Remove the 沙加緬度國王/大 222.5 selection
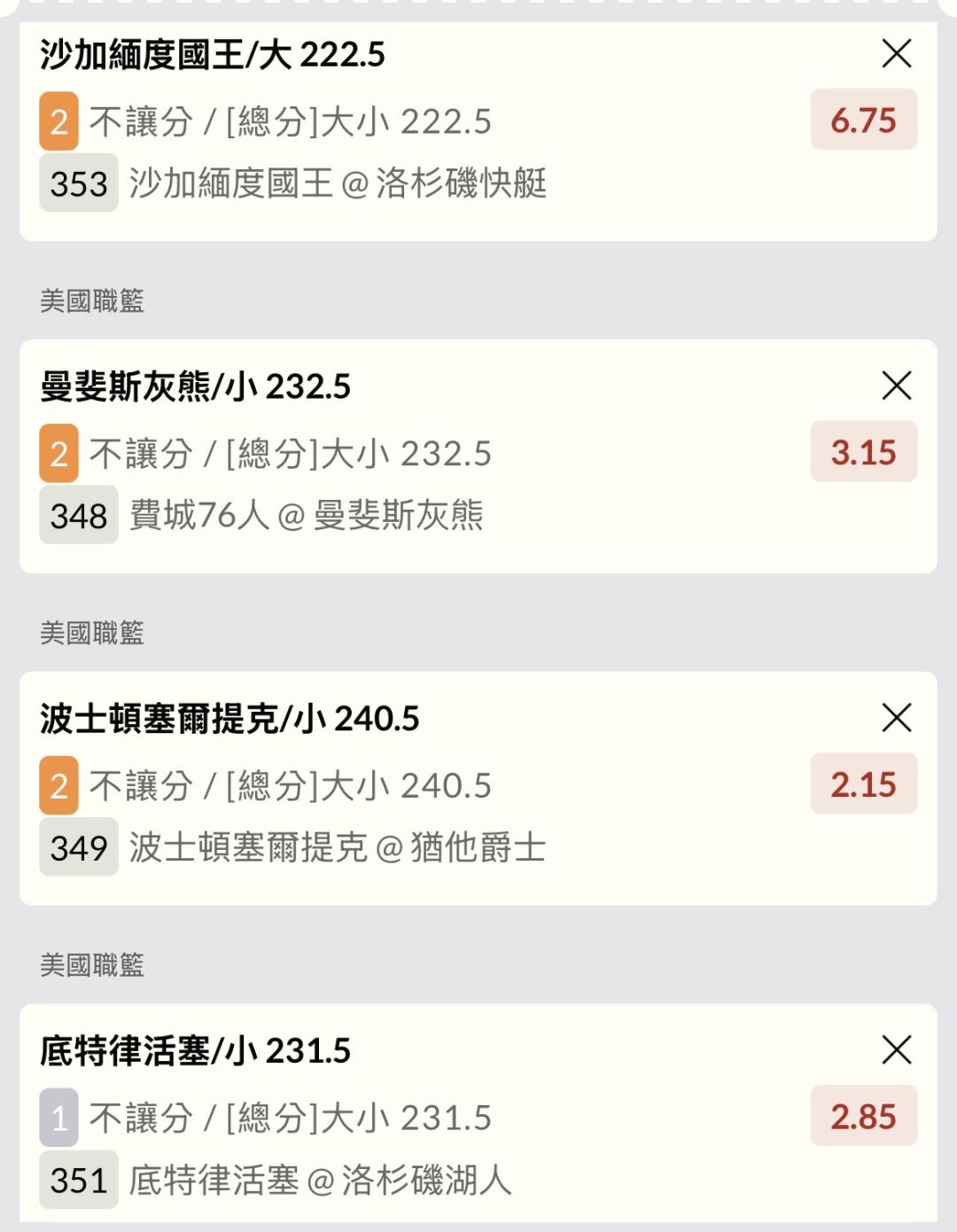This screenshot has height=1232, width=957. [897, 54]
